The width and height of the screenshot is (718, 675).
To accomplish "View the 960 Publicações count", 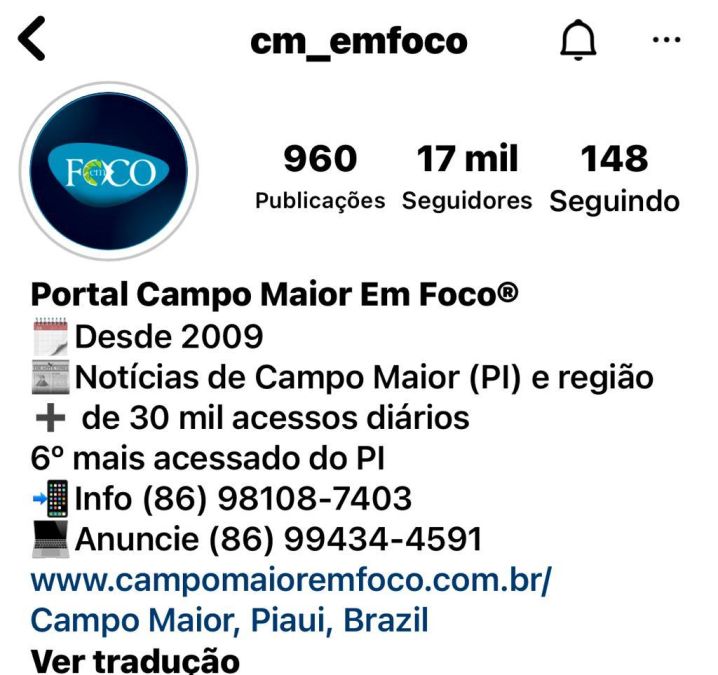I will coord(319,177).
